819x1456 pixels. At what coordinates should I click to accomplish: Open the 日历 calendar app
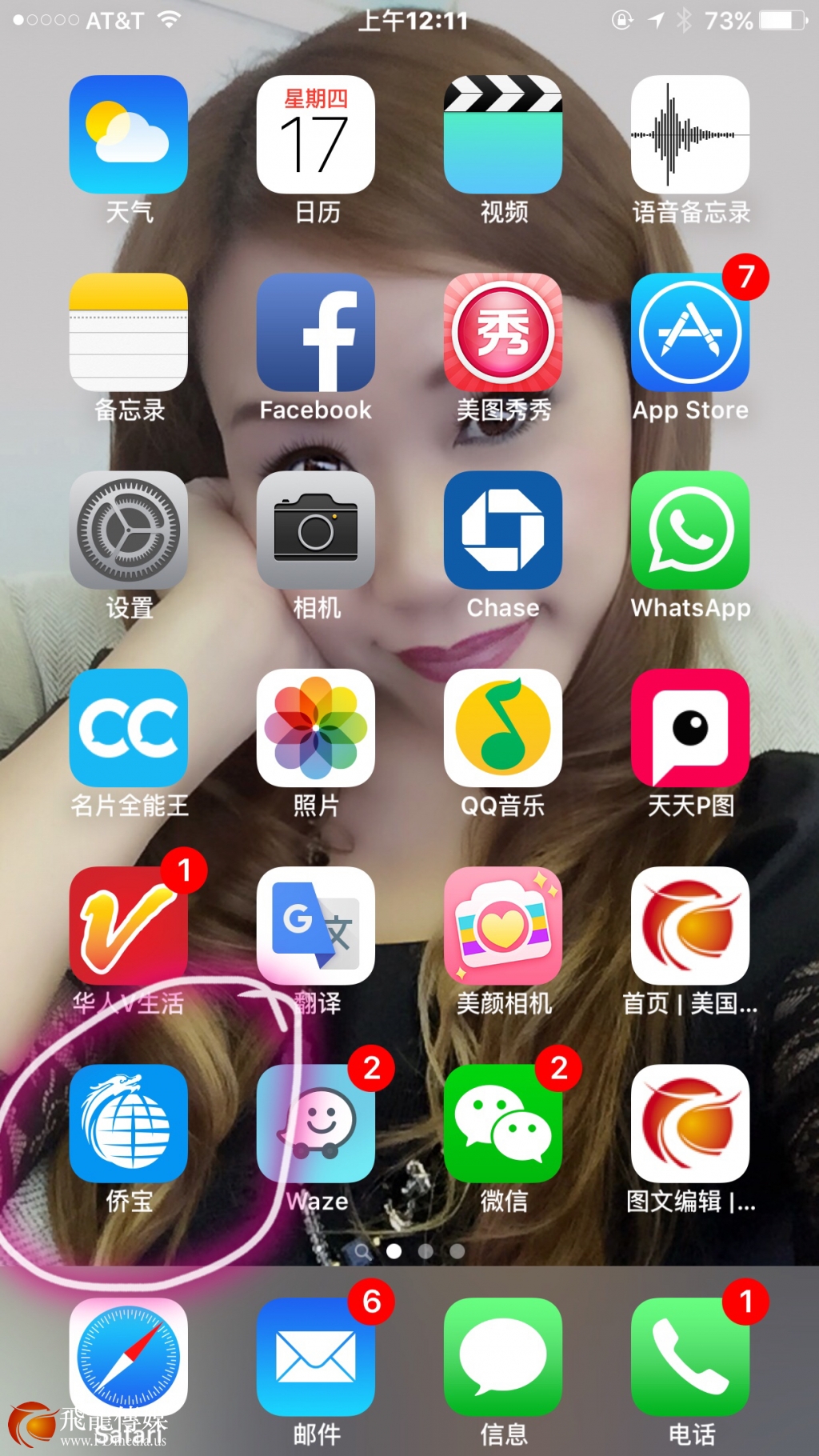click(x=316, y=134)
